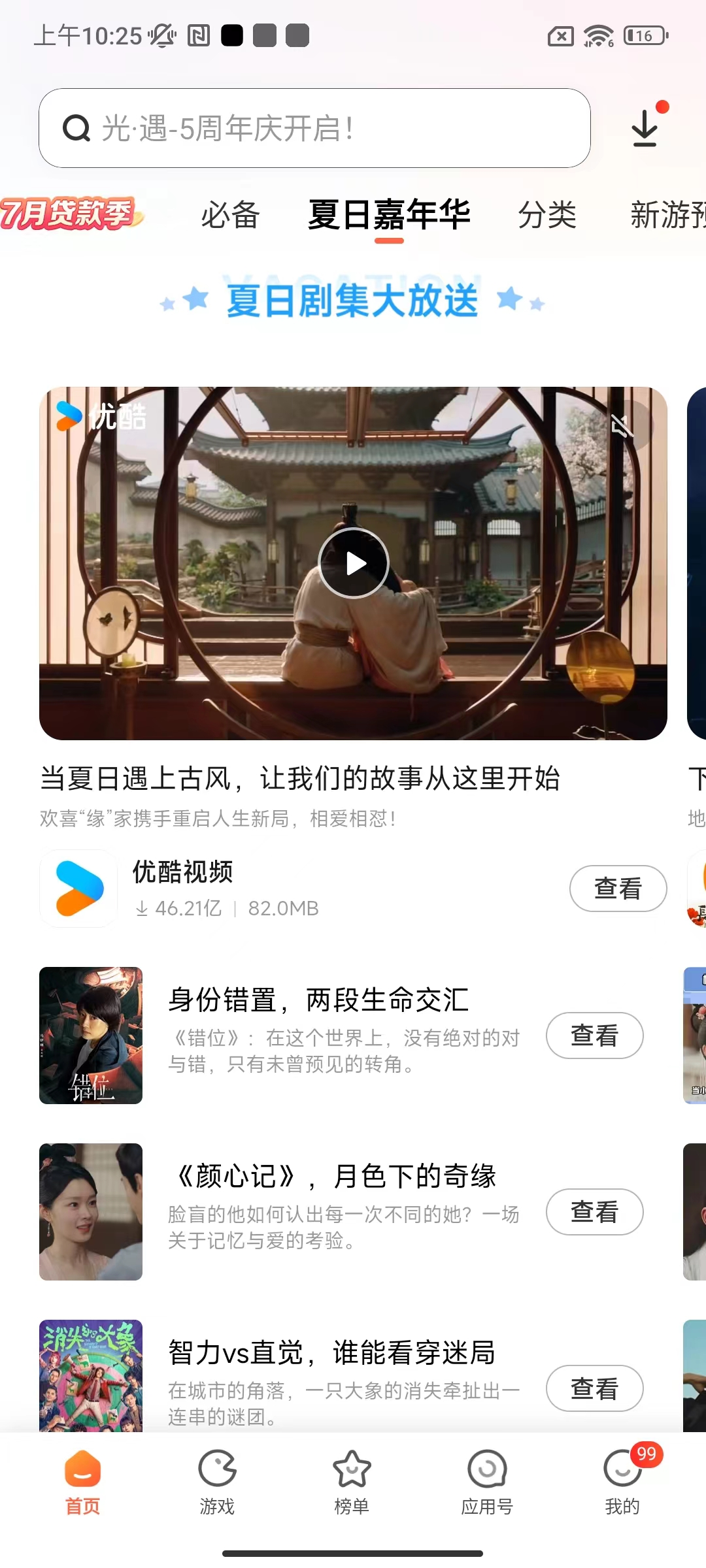Image resolution: width=706 pixels, height=1568 pixels.
Task: Tap 查看 for 身份错置，两段生命交汇
Action: [594, 1036]
